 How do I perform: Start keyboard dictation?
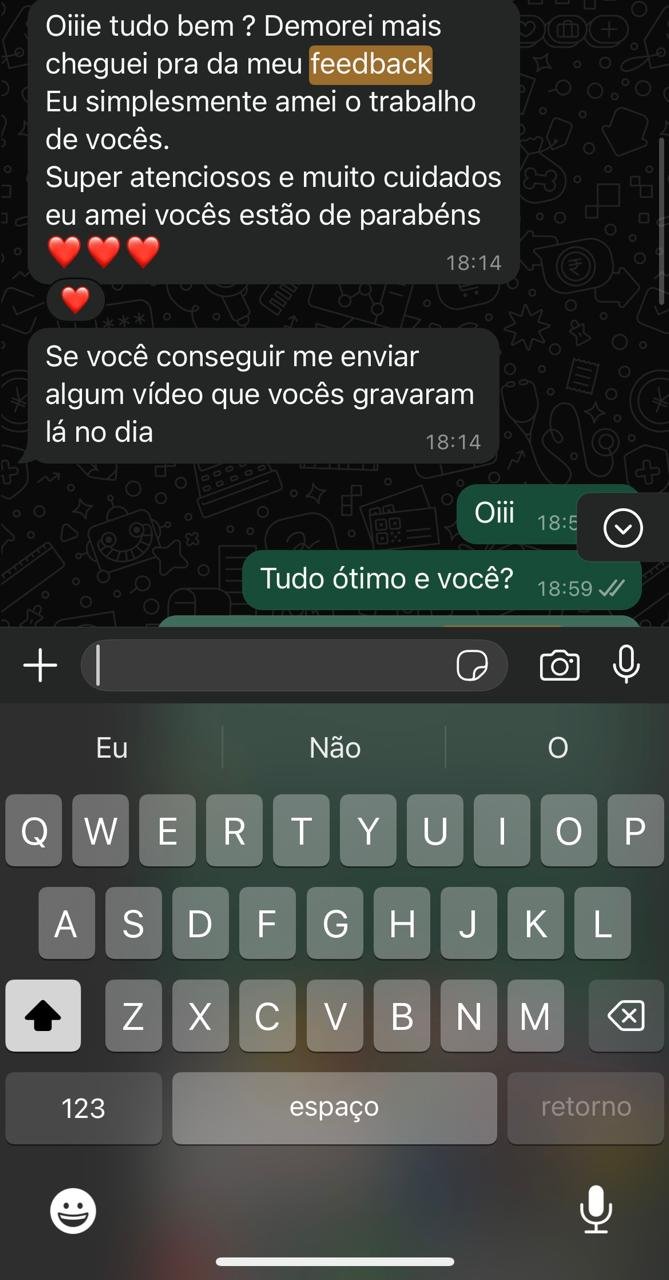596,1211
